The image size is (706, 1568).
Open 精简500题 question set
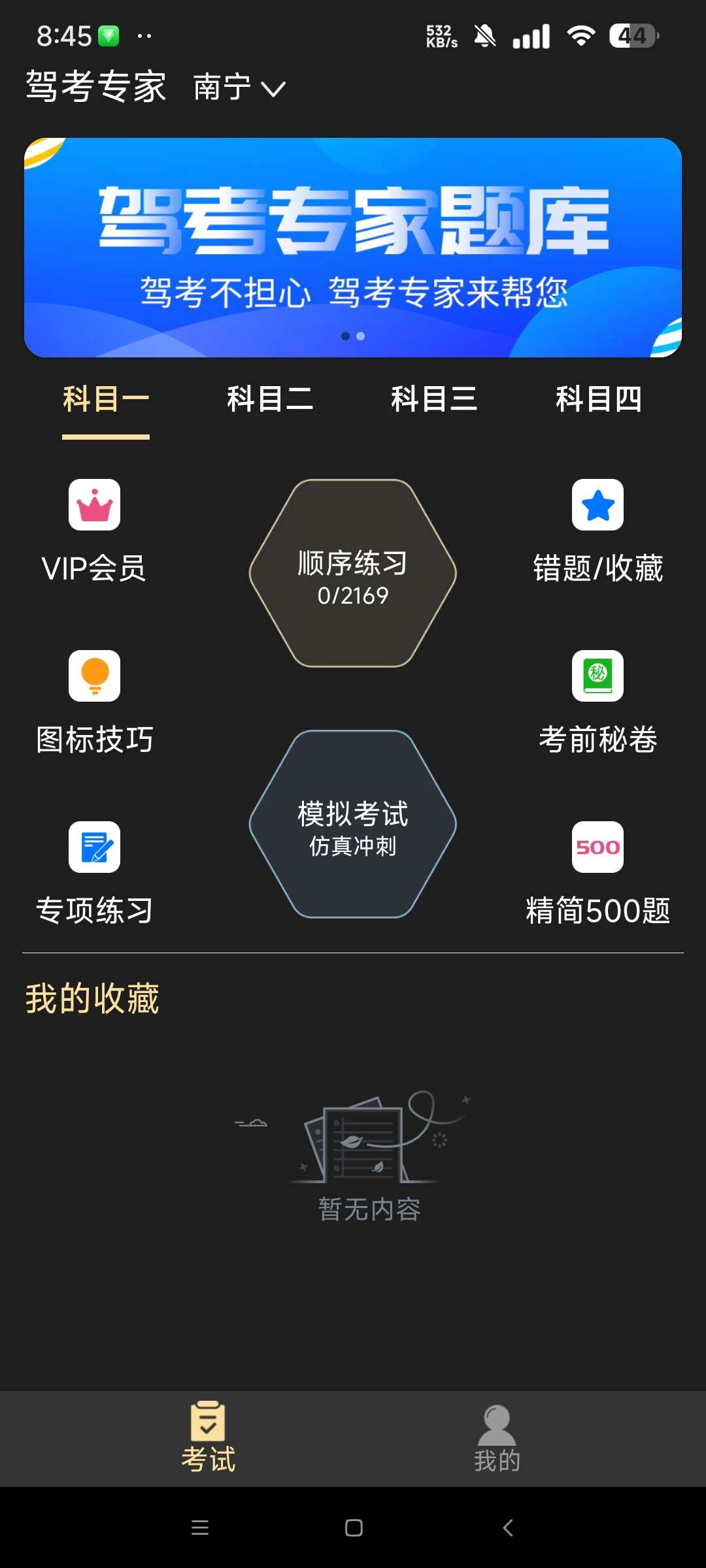pos(597,873)
